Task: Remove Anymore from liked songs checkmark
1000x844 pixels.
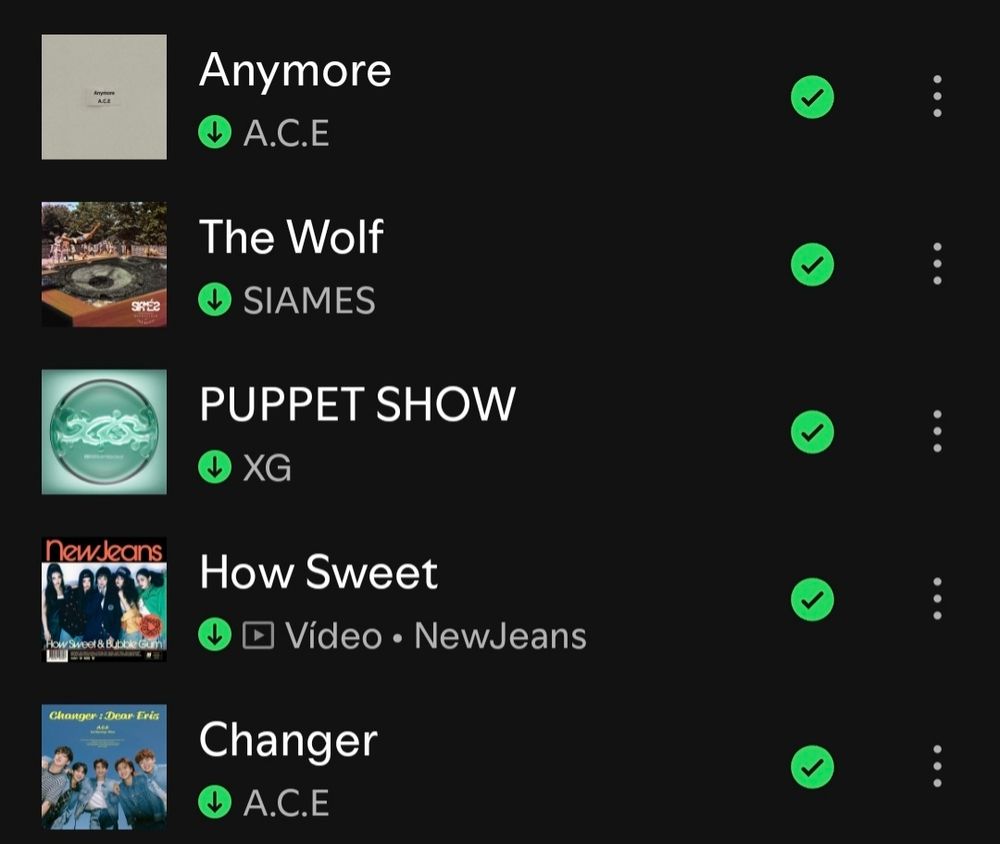Action: click(x=812, y=97)
